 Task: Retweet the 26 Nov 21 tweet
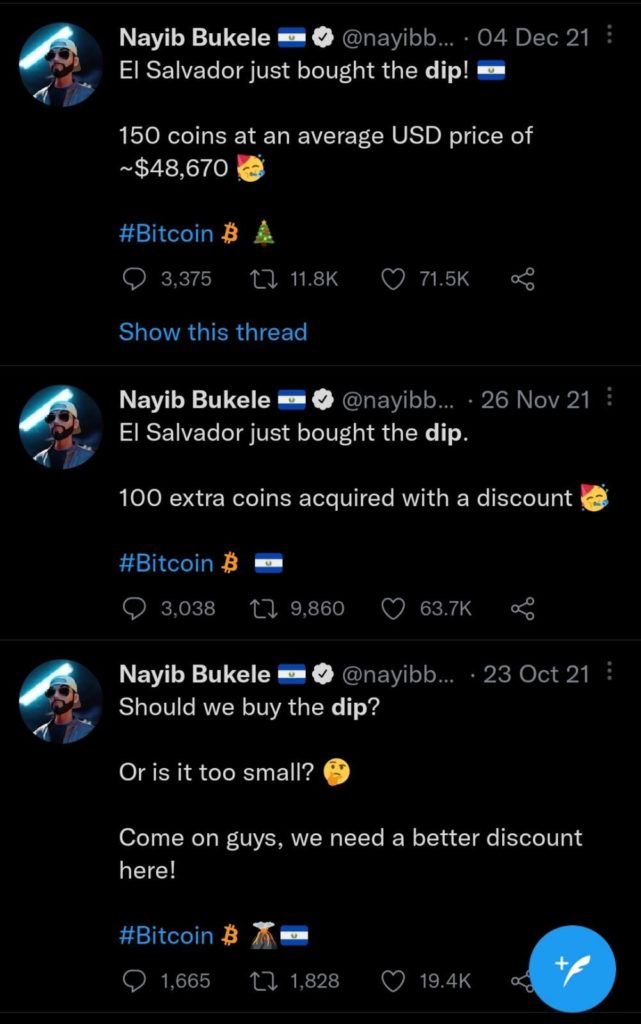pos(261,608)
